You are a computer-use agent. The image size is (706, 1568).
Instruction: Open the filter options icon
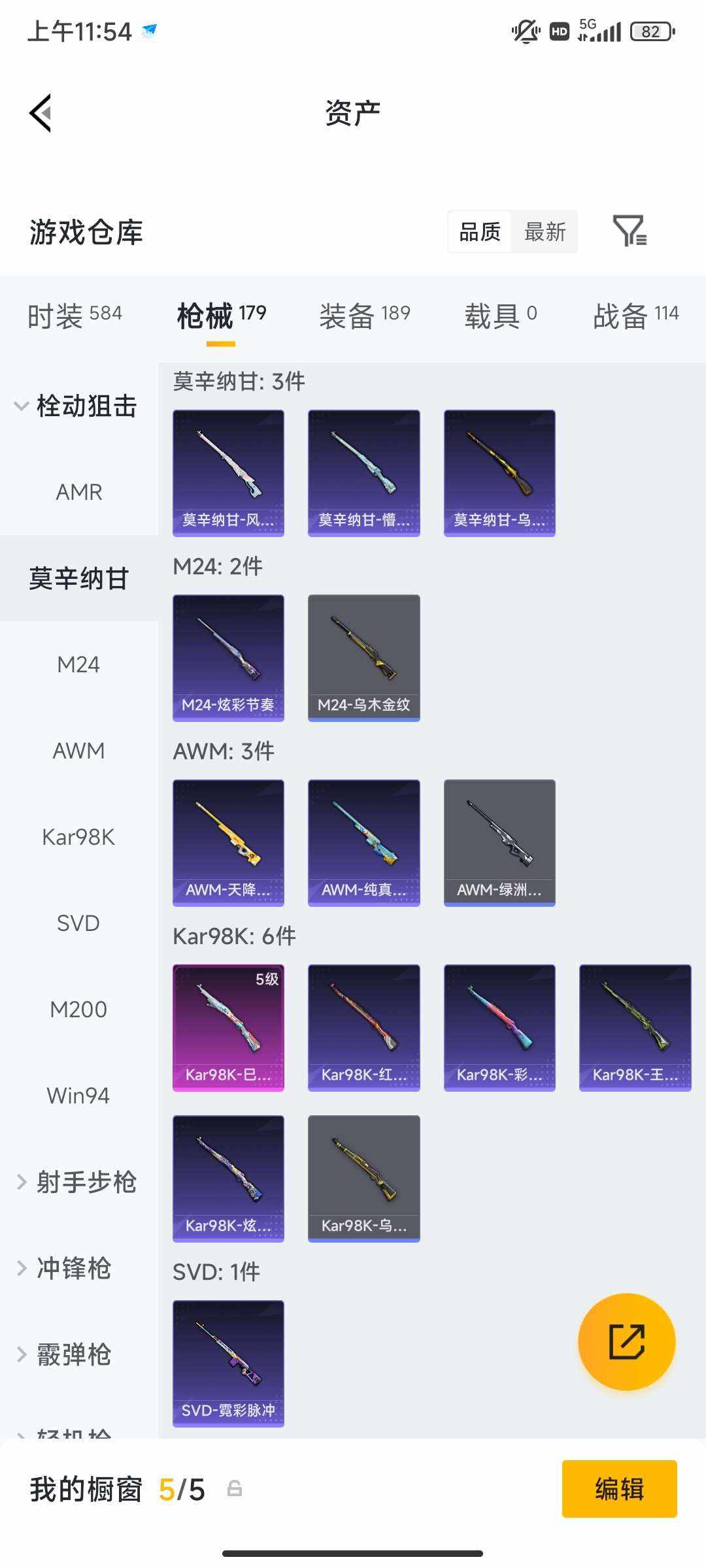coord(630,232)
